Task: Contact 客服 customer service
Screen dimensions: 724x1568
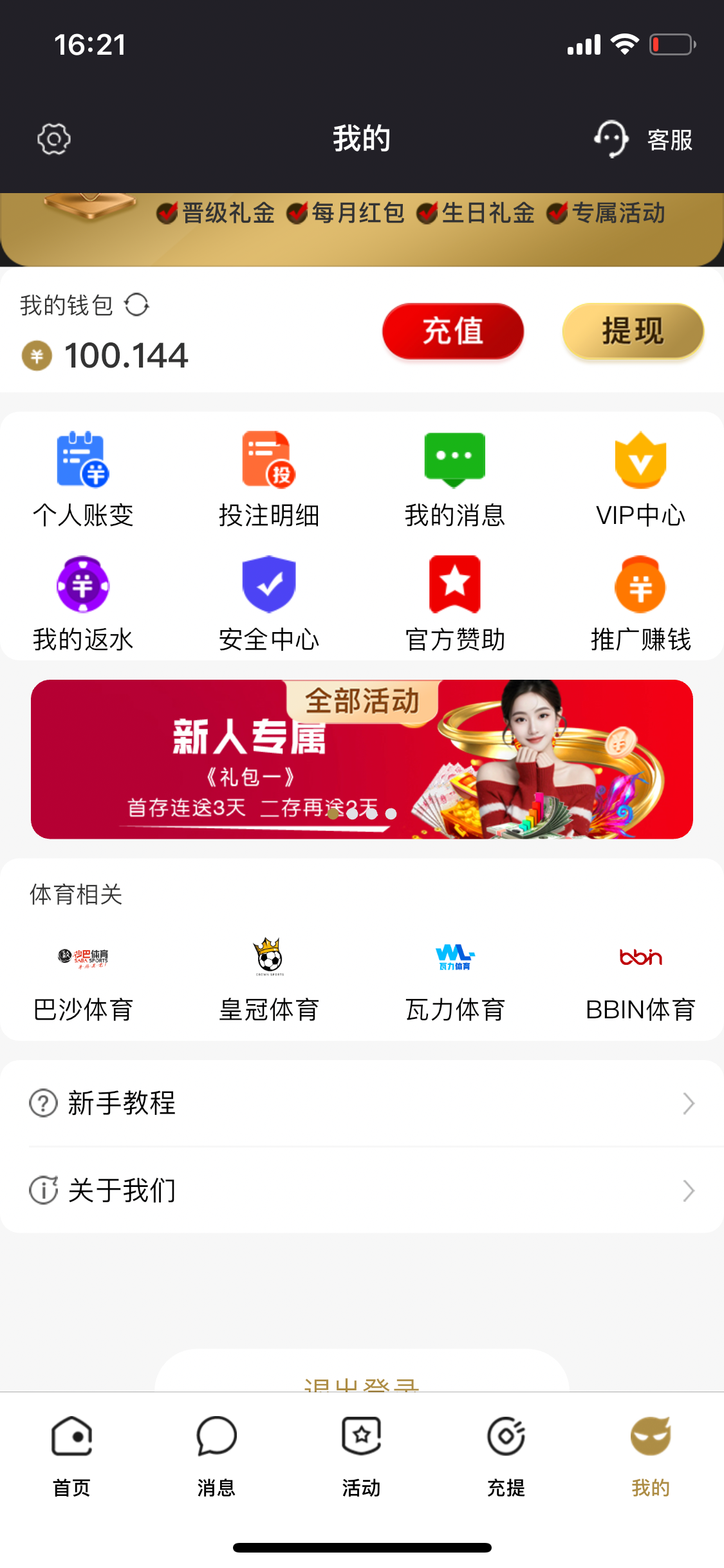Action: pyautogui.click(x=643, y=139)
